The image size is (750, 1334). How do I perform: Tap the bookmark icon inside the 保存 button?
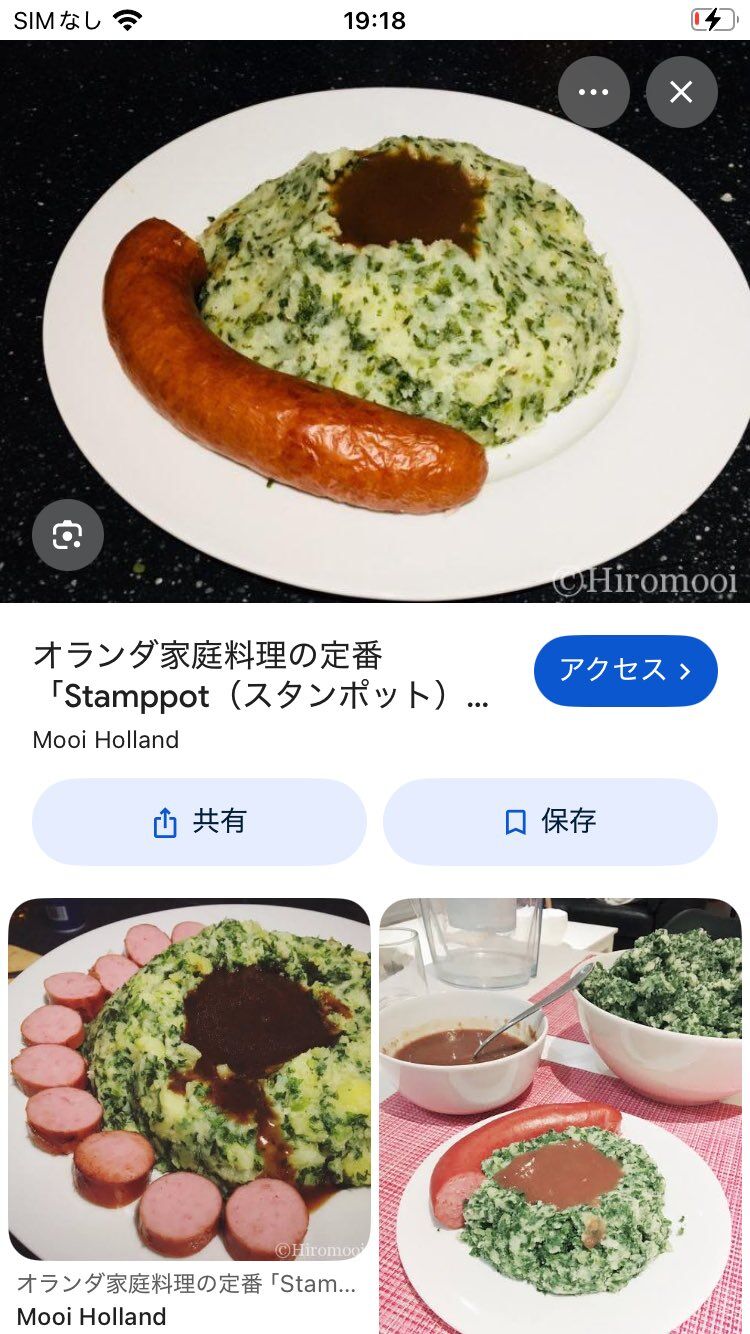(x=516, y=821)
